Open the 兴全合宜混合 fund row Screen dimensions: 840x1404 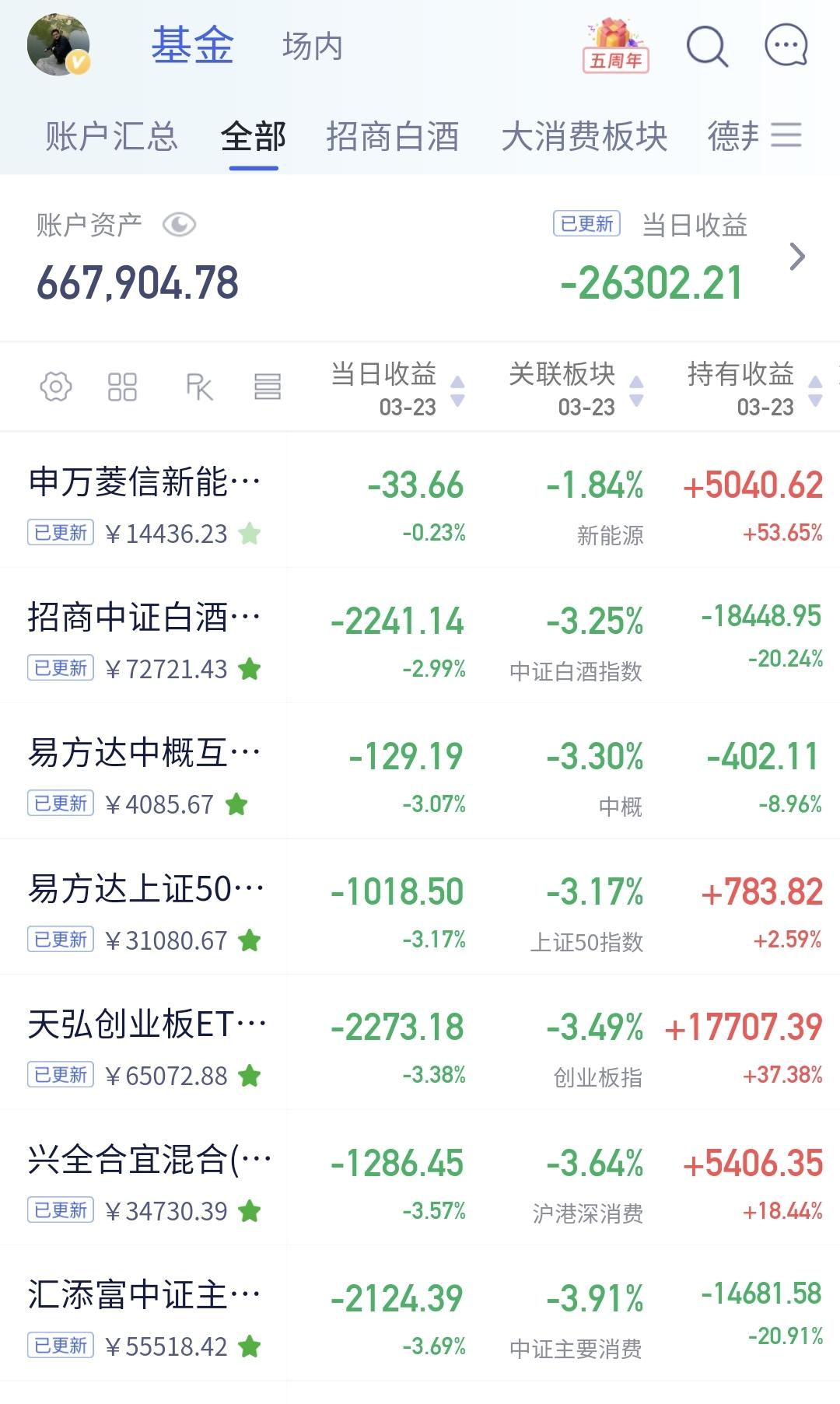tap(149, 1160)
